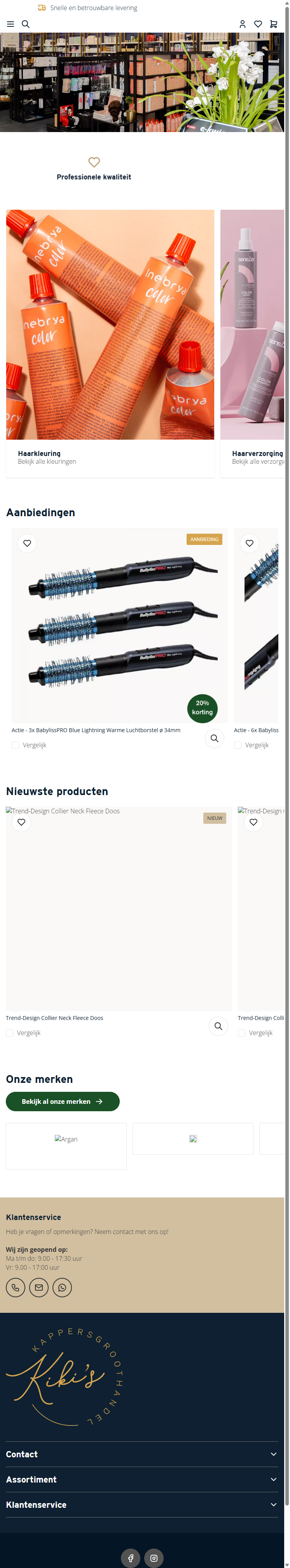Image resolution: width=290 pixels, height=1568 pixels.
Task: Add Trend-Design Collier Neck Fleece Doos to wishlist
Action: click(21, 822)
